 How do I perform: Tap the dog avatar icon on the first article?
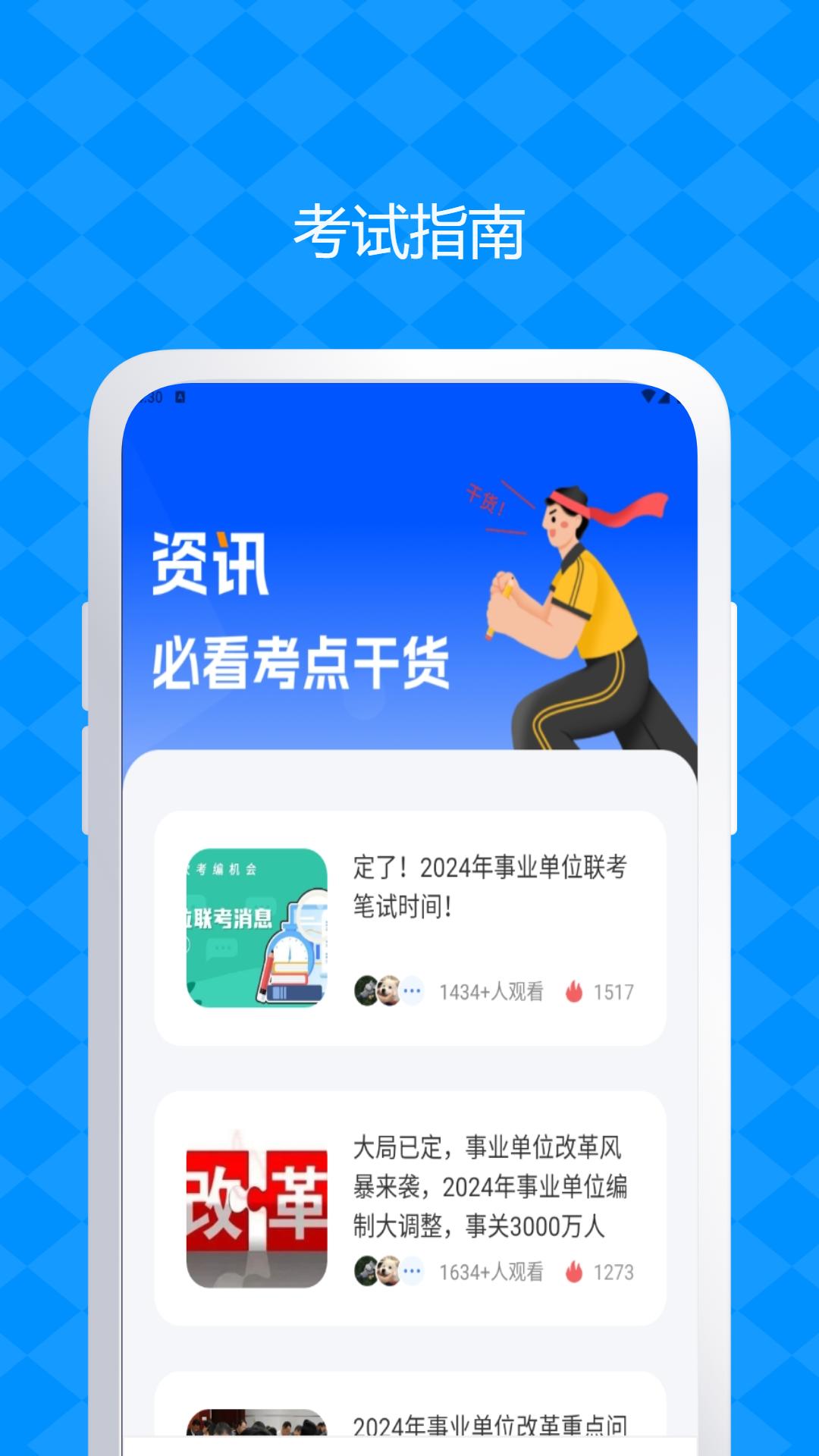pos(387,989)
